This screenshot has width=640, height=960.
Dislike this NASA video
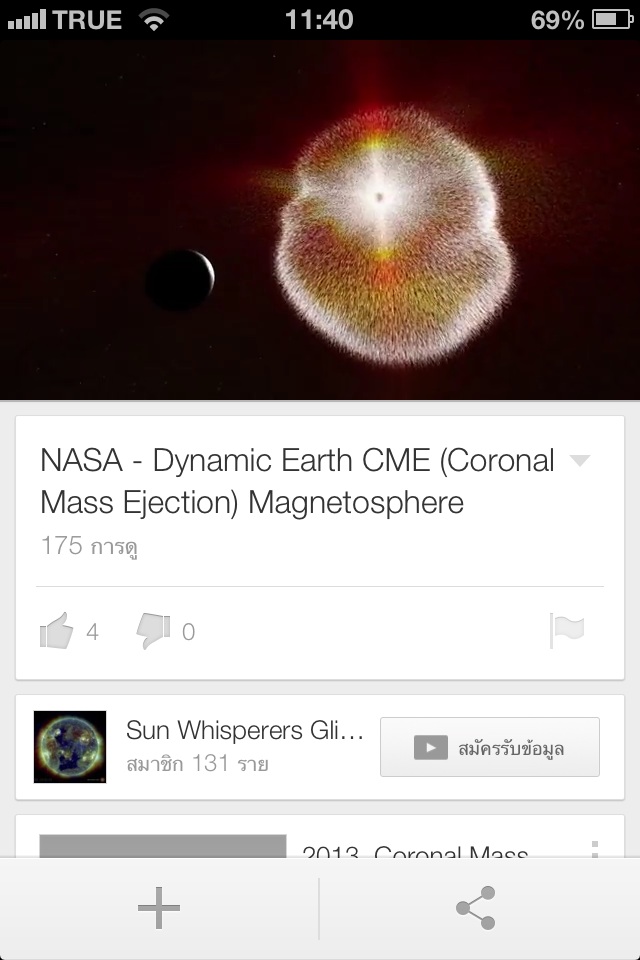tap(153, 631)
